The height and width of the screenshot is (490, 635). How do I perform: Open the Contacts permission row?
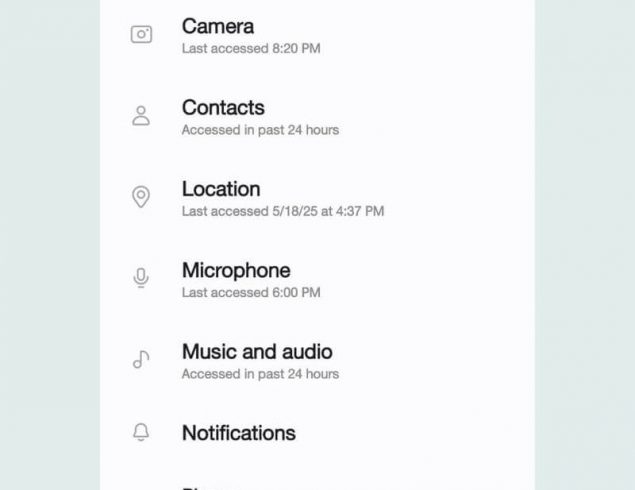coord(223,116)
